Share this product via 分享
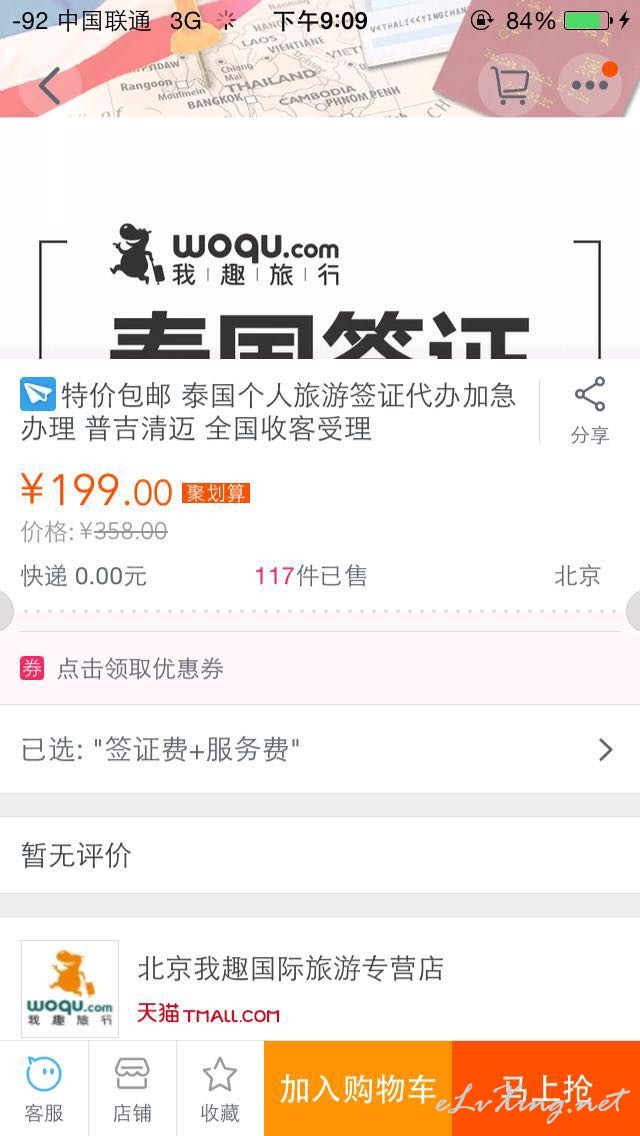The image size is (640, 1136). (x=590, y=410)
